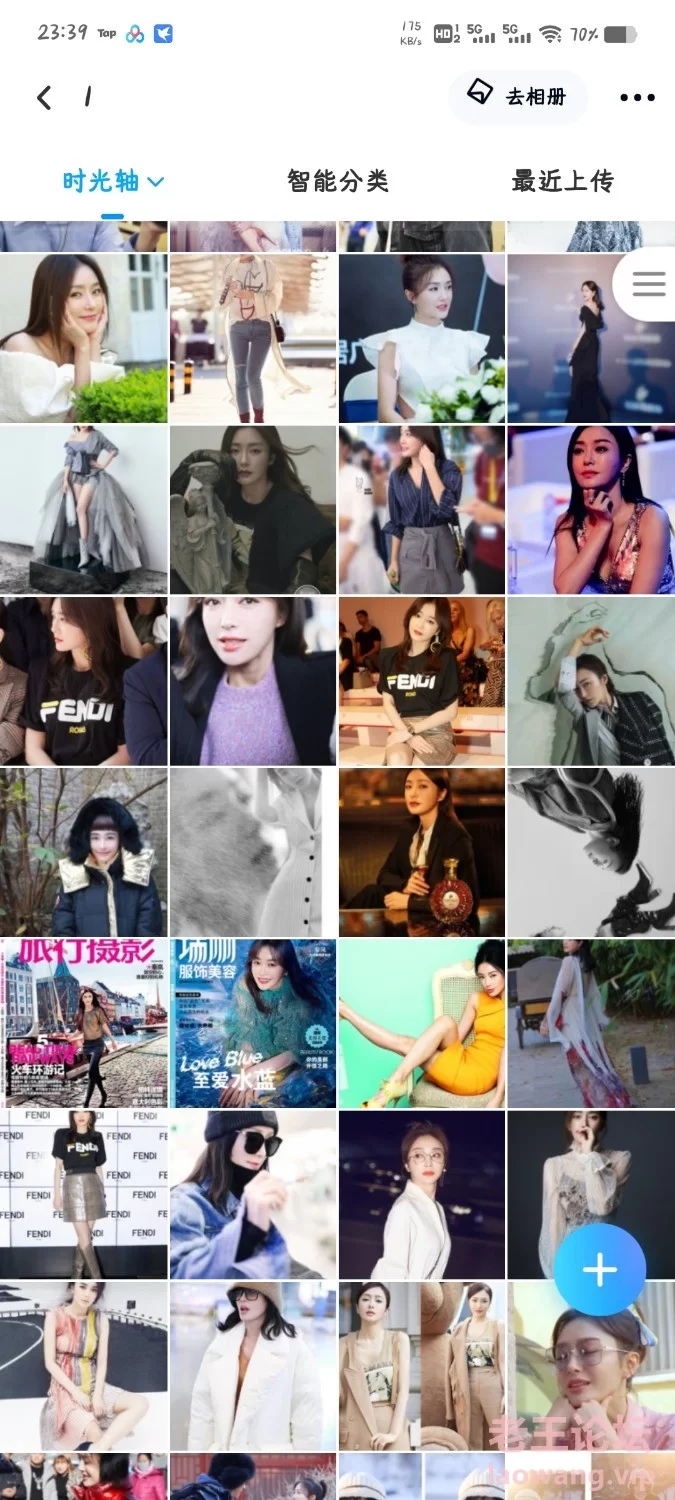Open the photo of woman in fur-hooded jacket

[x=83, y=852]
